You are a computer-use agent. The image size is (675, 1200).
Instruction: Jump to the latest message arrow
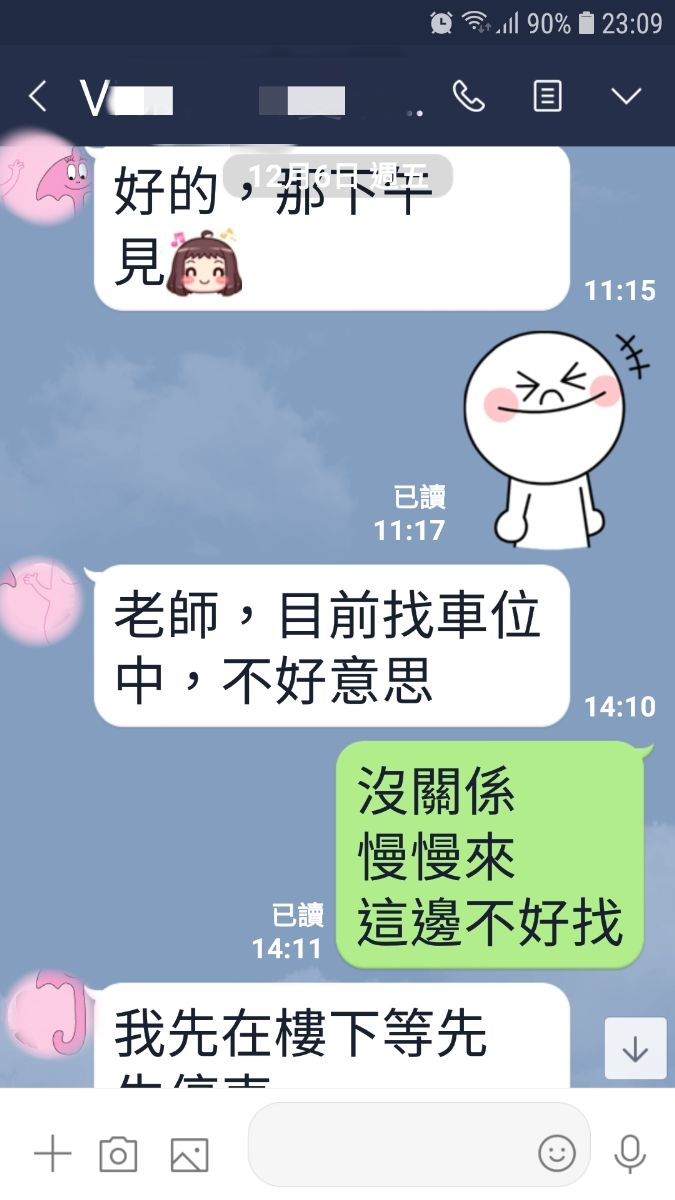pos(635,1049)
